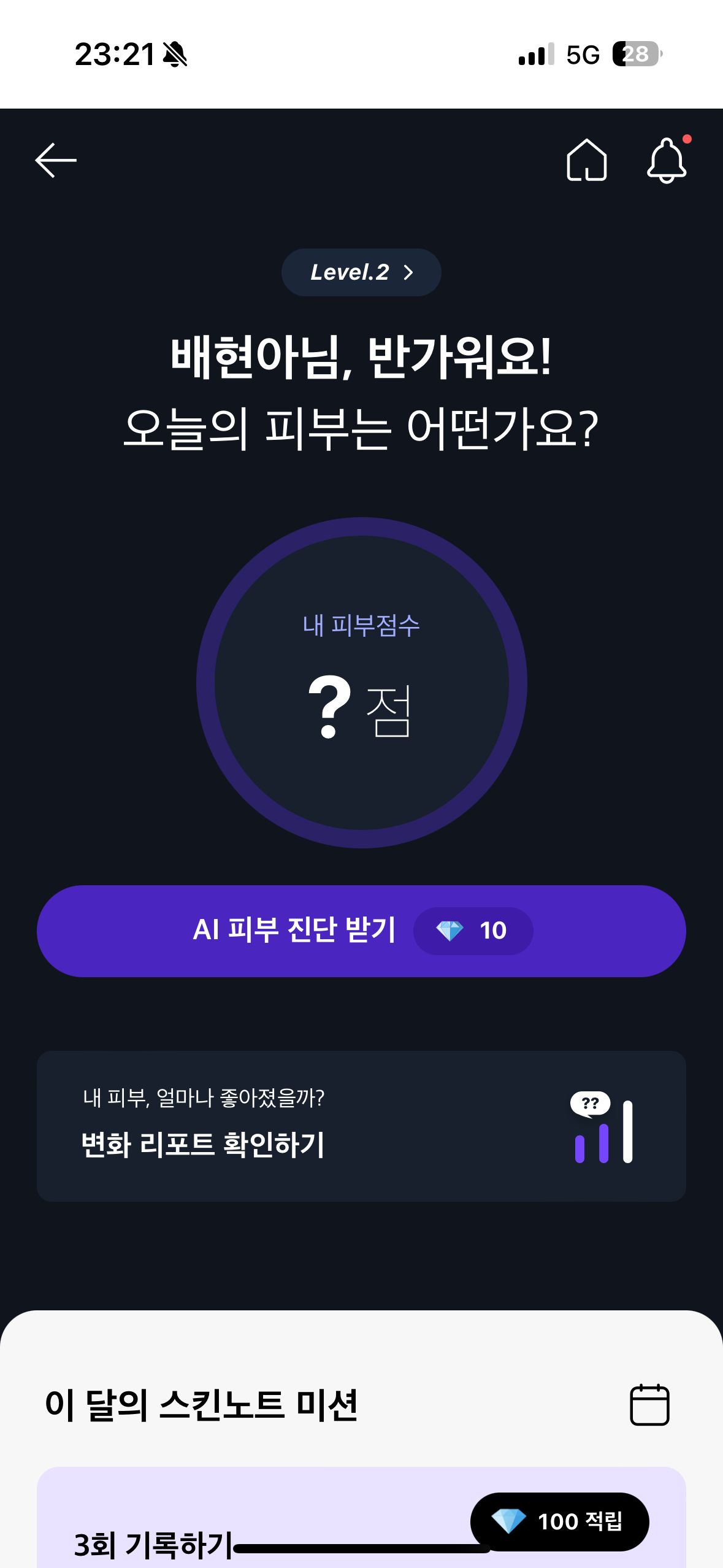Open the home icon at top right
This screenshot has height=1568, width=723.
click(587, 160)
